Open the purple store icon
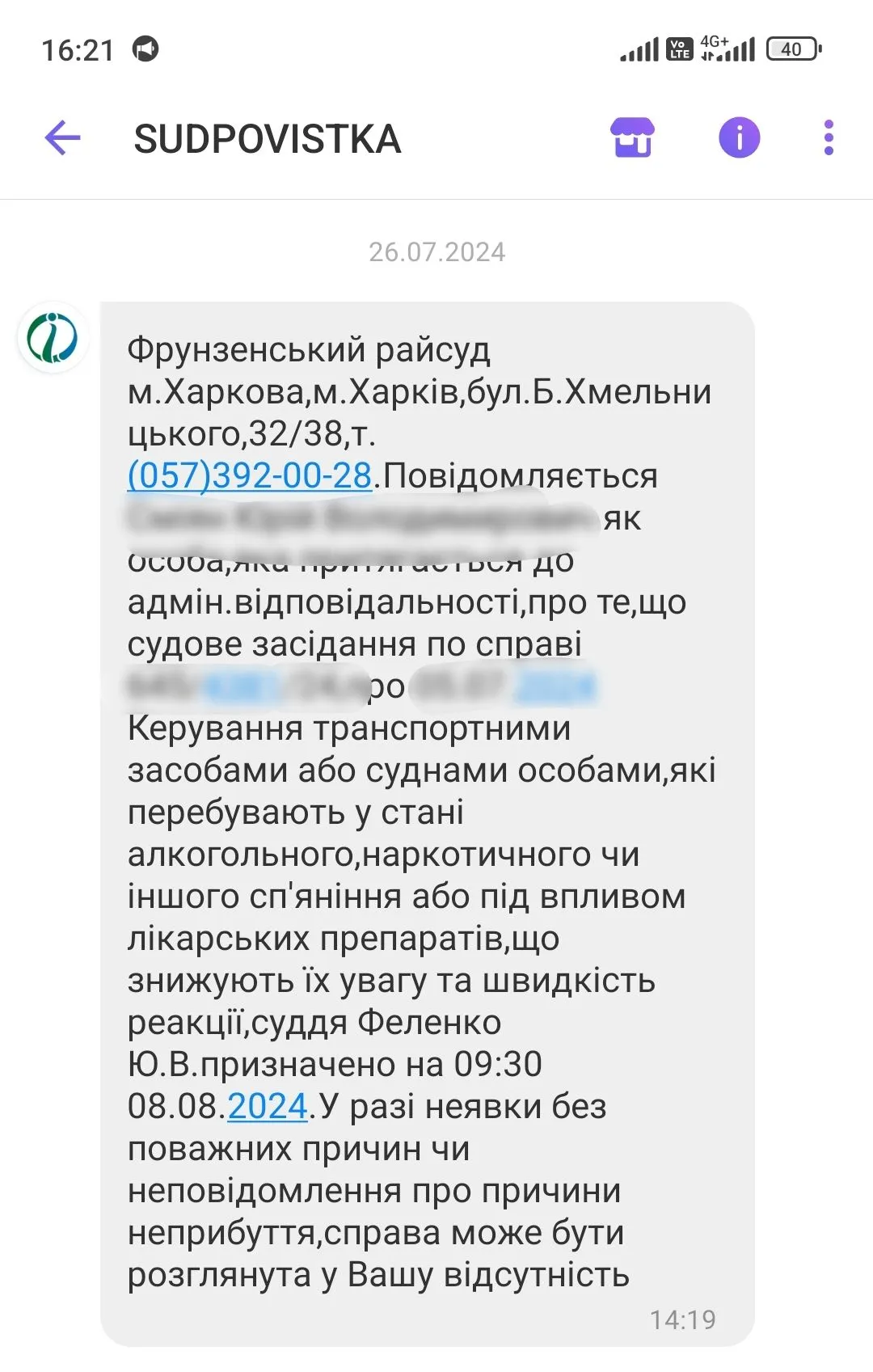 click(632, 137)
